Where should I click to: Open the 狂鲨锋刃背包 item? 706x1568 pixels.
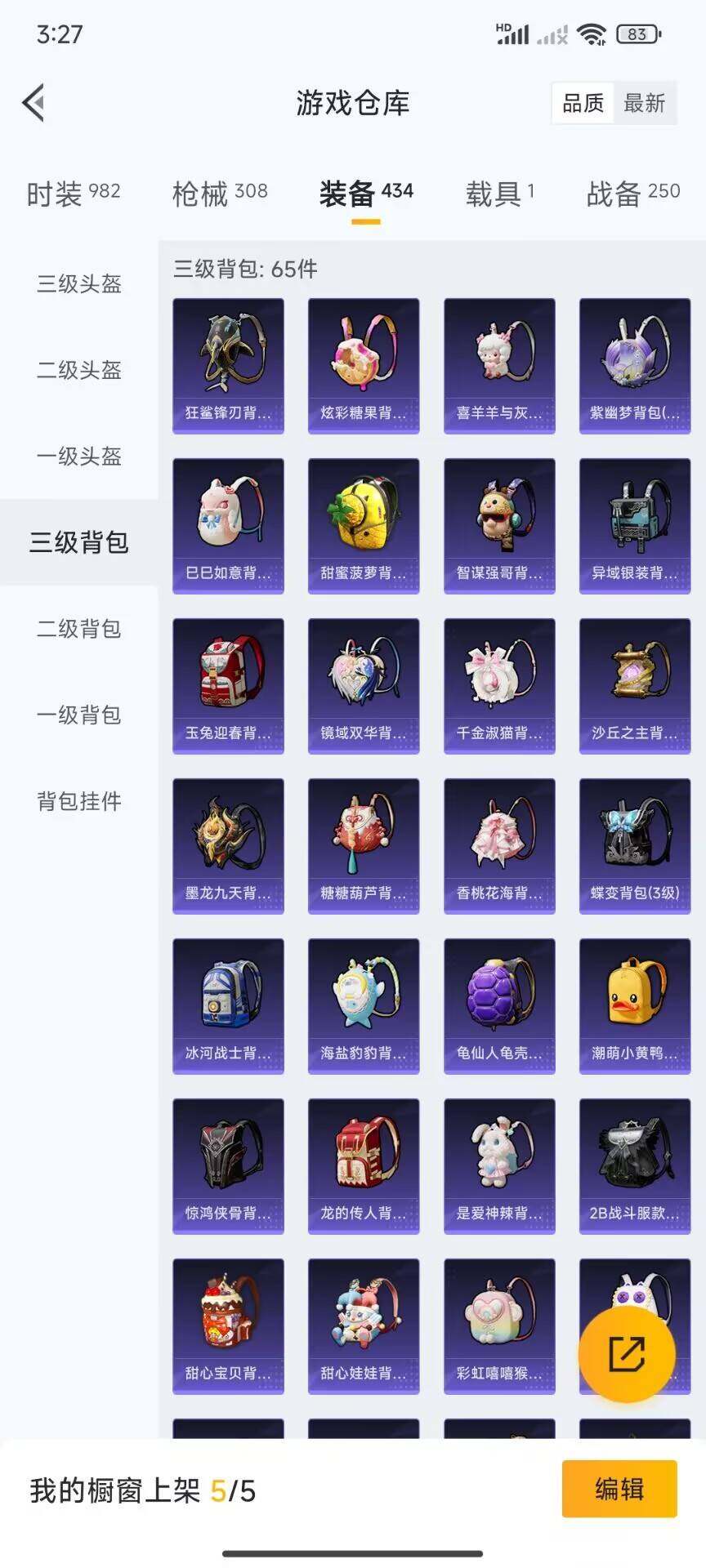coord(228,363)
